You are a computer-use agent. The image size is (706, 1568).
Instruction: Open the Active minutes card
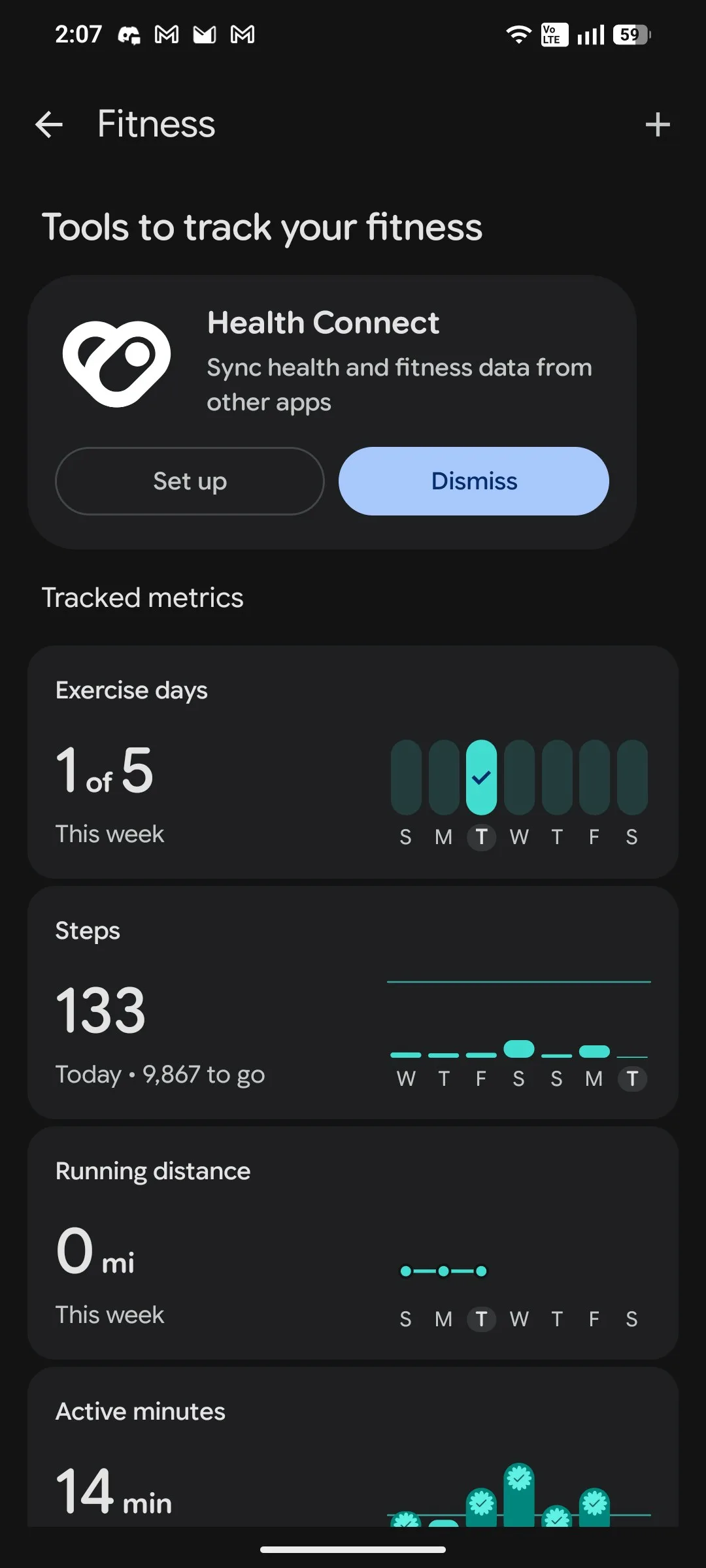point(353,1447)
